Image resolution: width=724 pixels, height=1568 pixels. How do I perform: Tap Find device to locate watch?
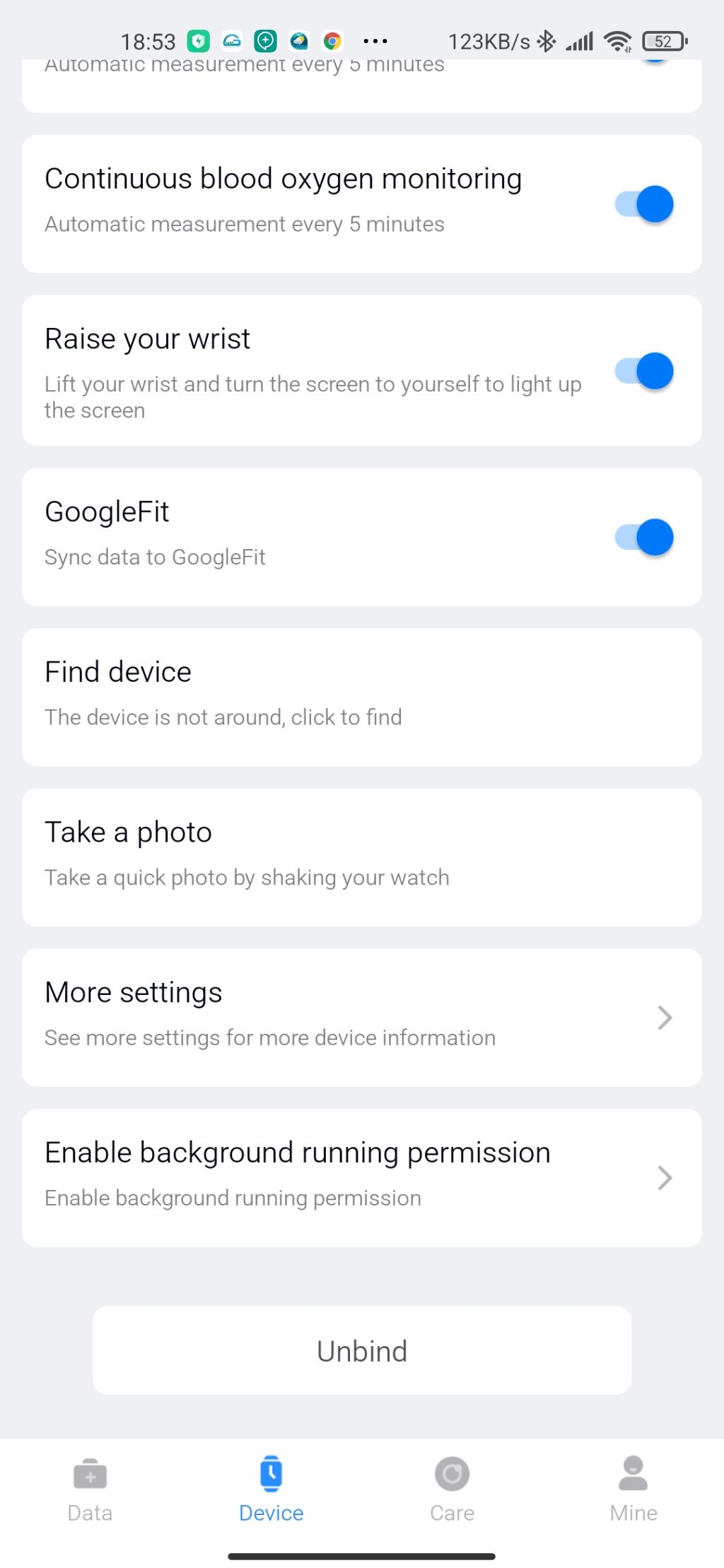[362, 697]
